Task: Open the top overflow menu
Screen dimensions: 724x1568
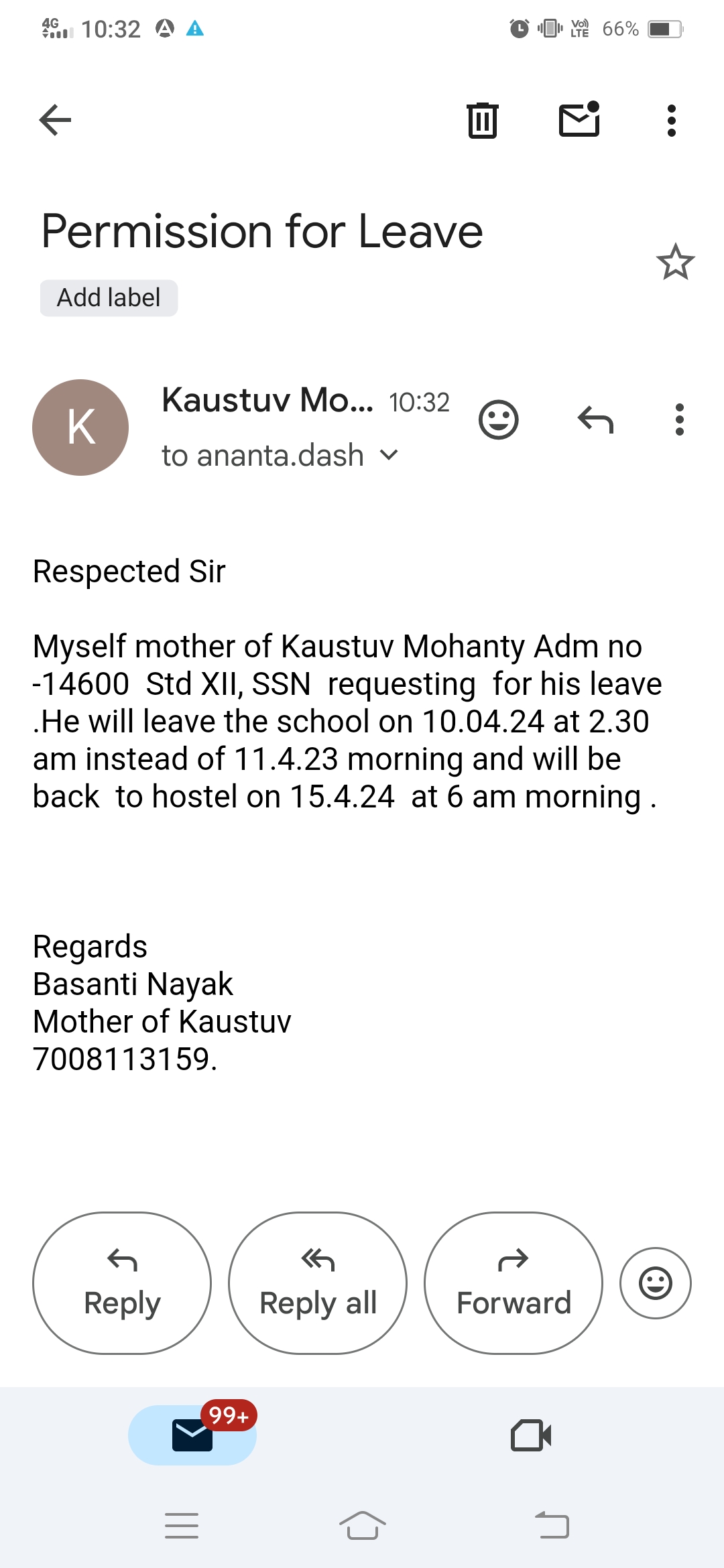Action: (x=672, y=121)
